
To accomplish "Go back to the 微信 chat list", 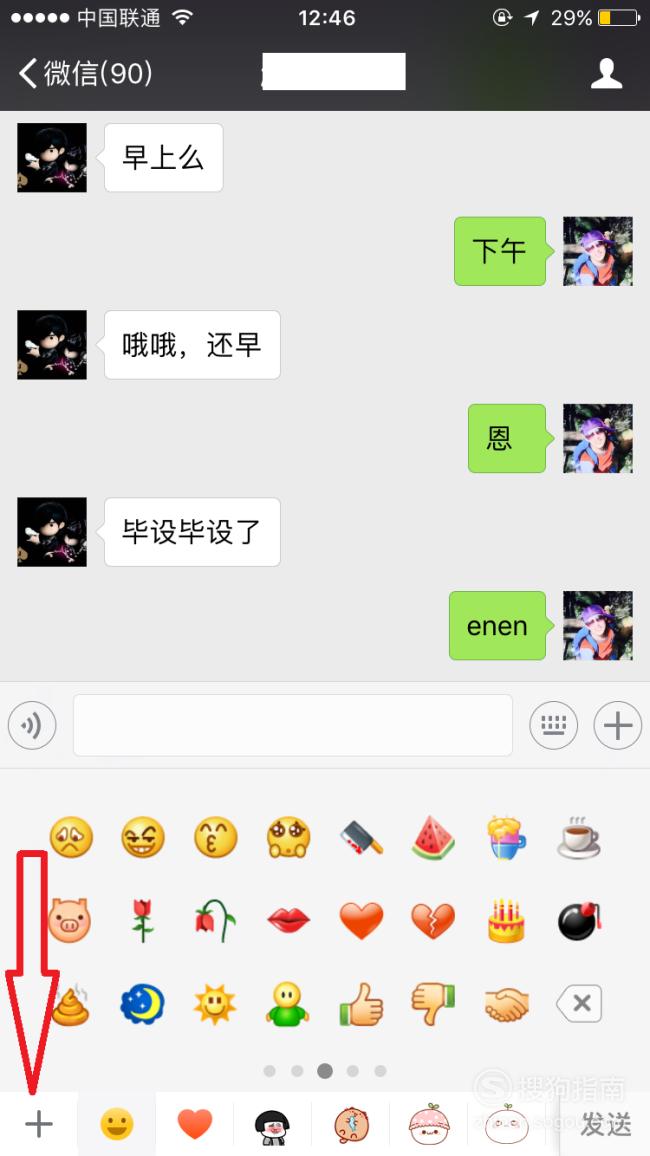I will click(85, 73).
